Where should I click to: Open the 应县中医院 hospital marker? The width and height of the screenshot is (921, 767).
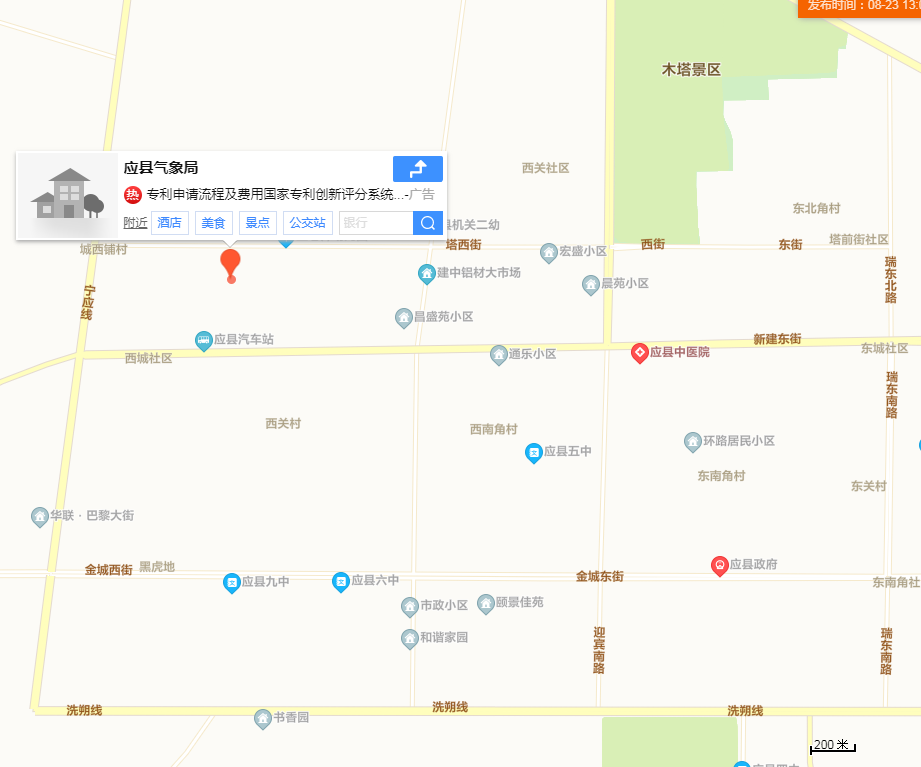click(x=640, y=352)
